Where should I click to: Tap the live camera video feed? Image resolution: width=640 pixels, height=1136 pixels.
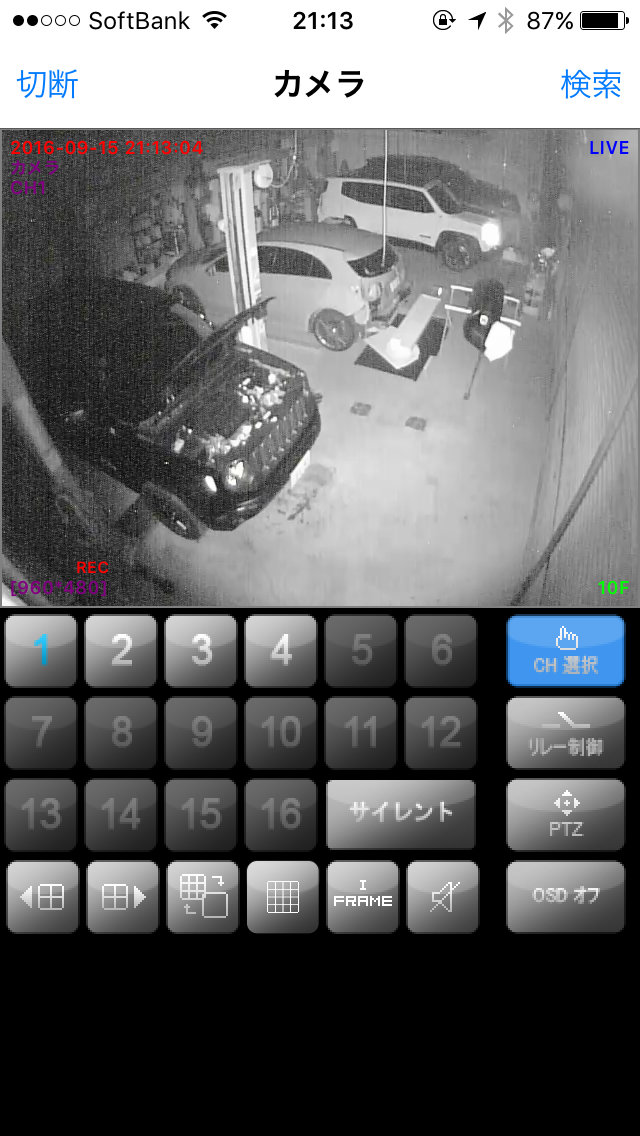320,367
